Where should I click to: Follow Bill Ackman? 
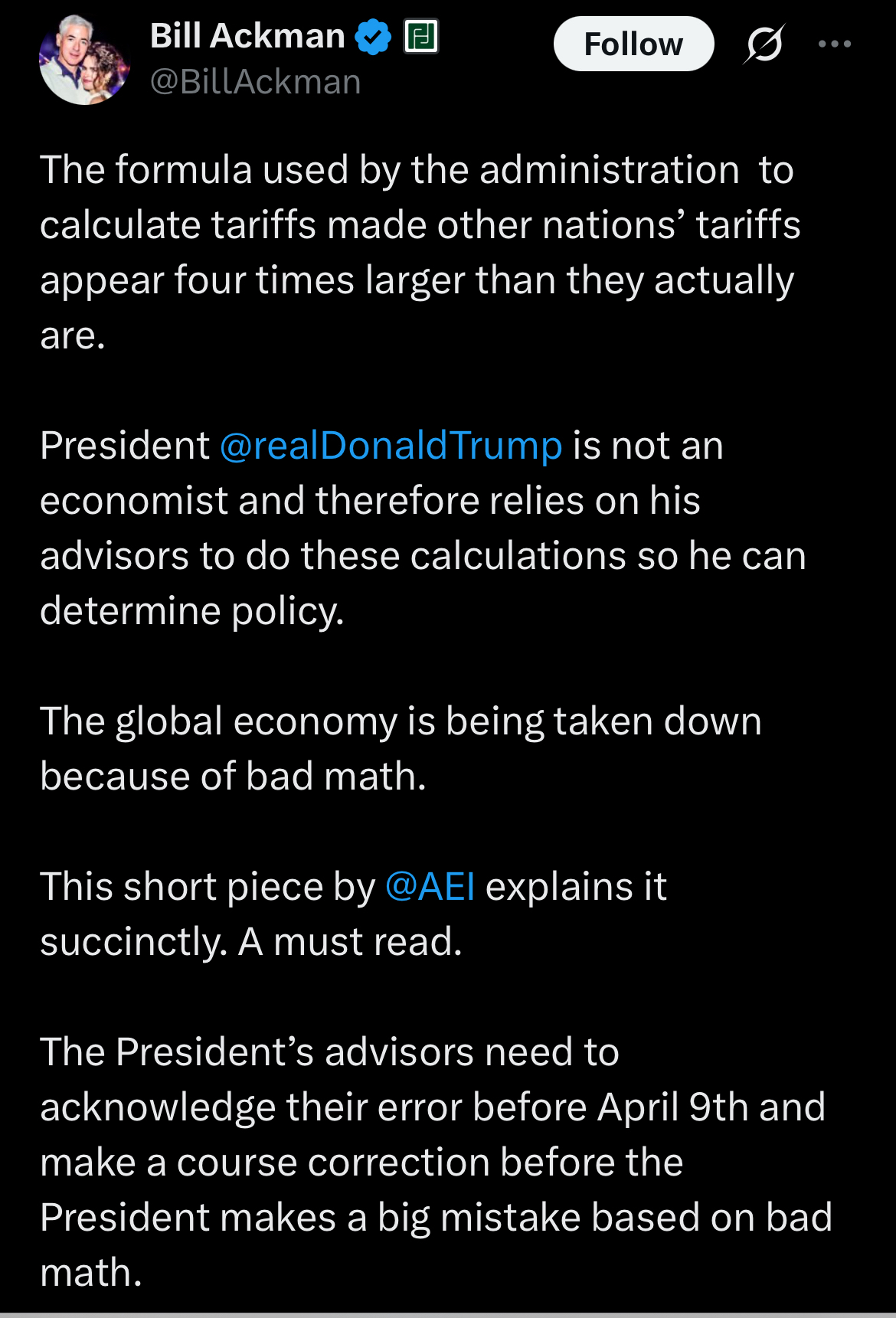633,44
